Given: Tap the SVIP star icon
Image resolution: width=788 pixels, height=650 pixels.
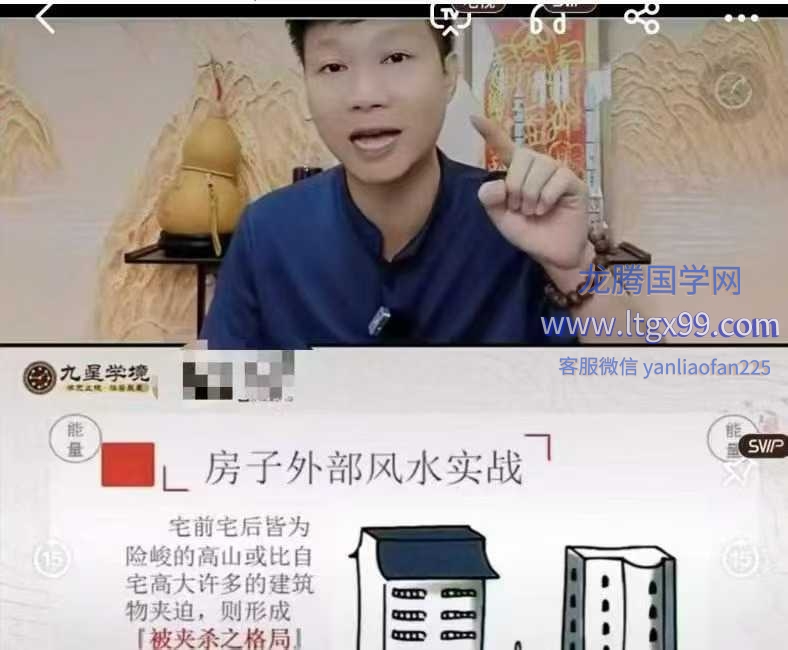Looking at the screenshot, I should [x=738, y=471].
